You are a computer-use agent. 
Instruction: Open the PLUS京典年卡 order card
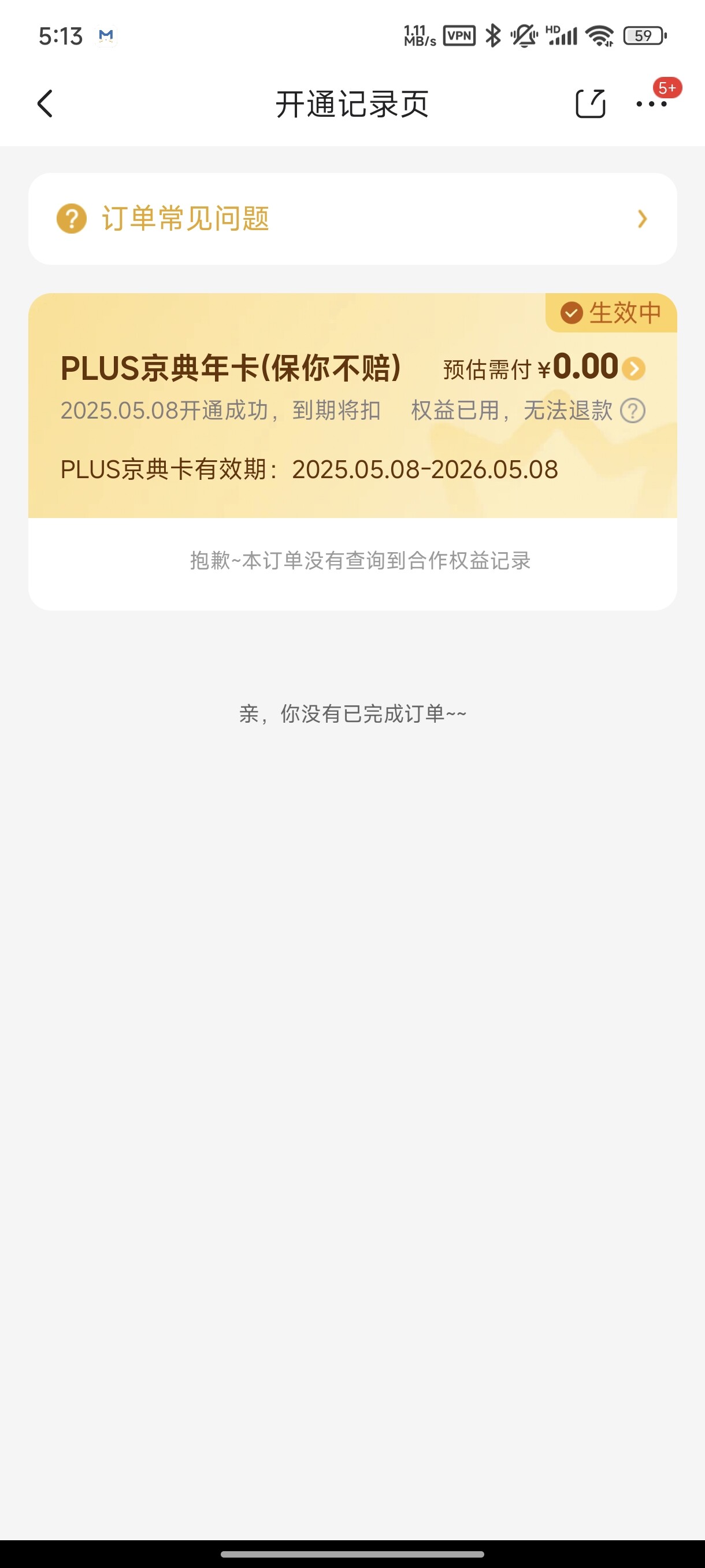pos(352,405)
